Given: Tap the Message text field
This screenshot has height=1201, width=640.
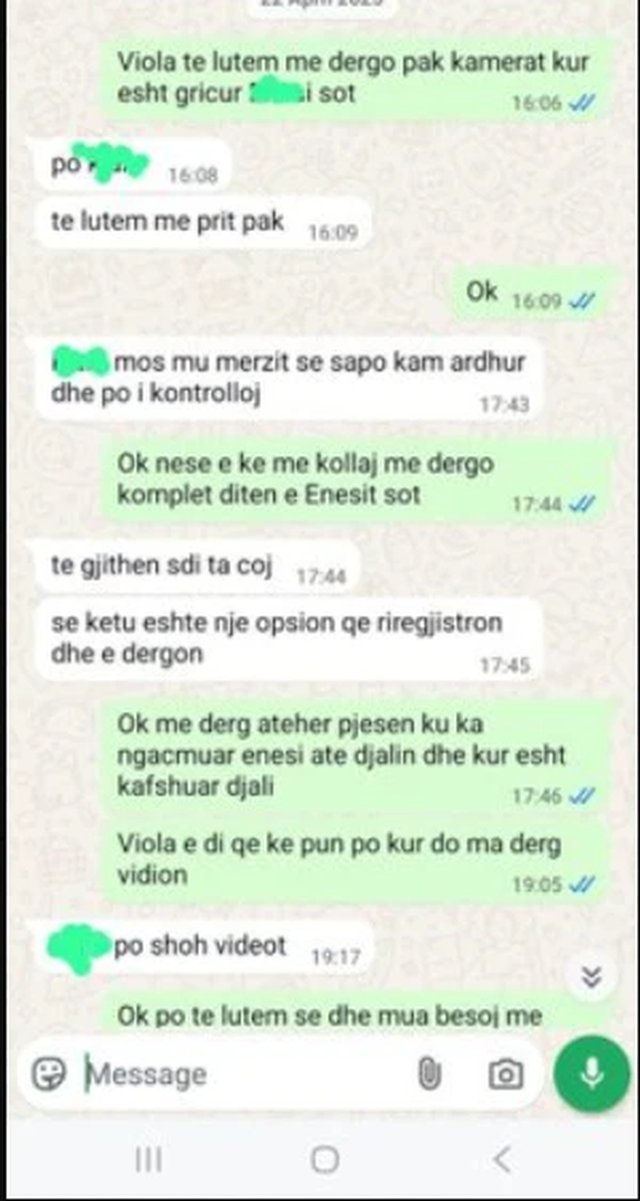Looking at the screenshot, I should pyautogui.click(x=240, y=1074).
